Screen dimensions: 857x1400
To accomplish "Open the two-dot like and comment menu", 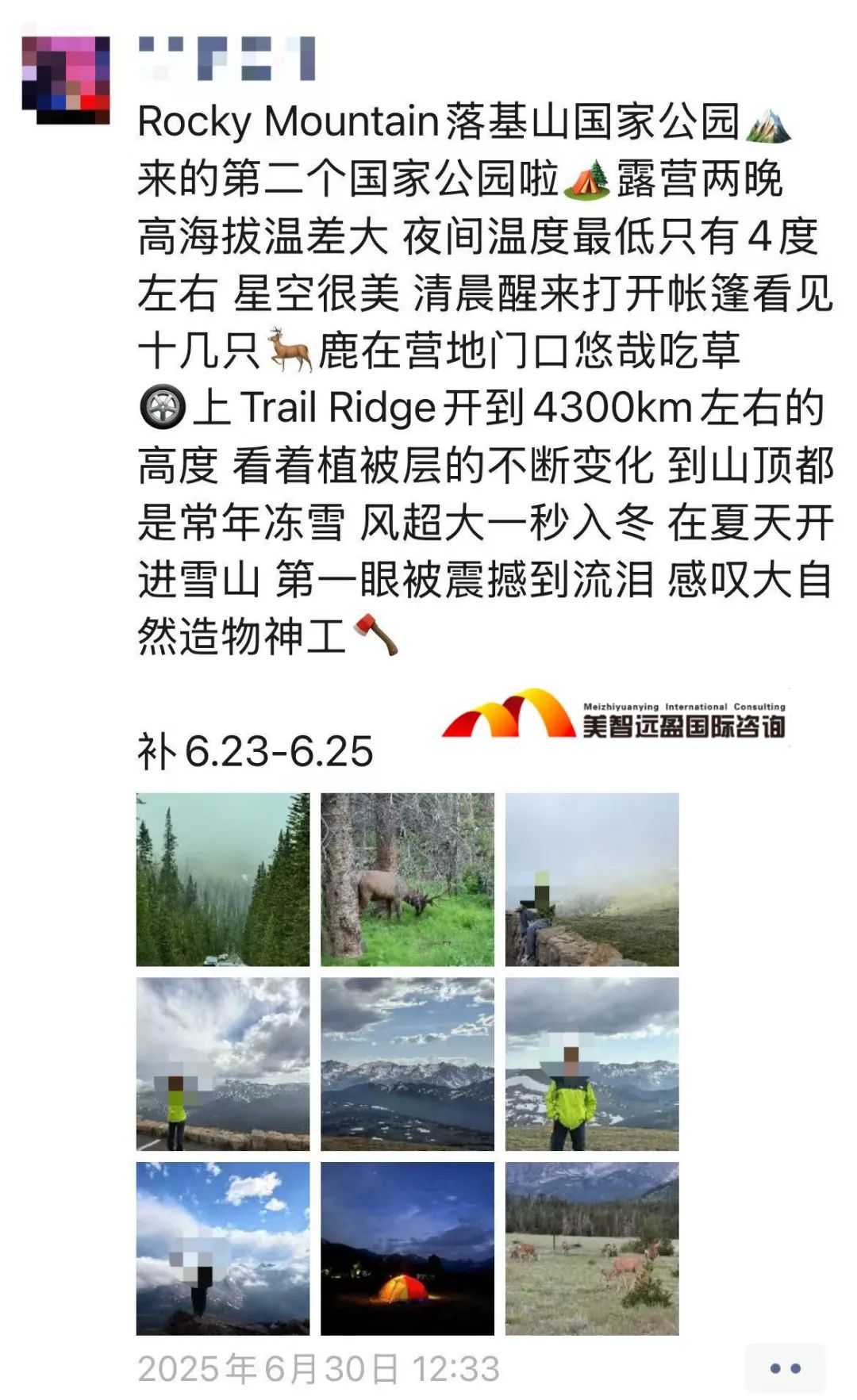I will click(786, 1368).
